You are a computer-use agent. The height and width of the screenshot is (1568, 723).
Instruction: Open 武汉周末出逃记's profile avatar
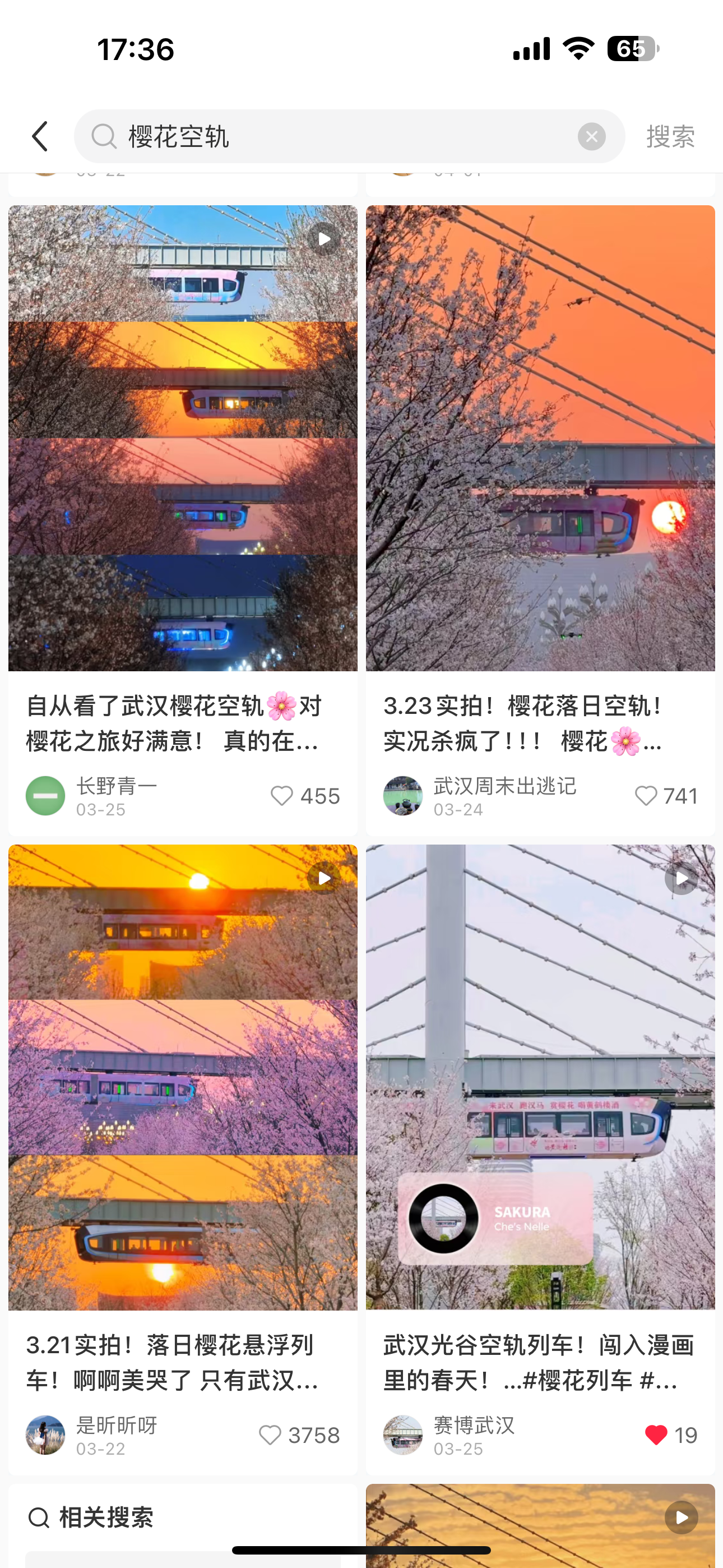coord(403,796)
